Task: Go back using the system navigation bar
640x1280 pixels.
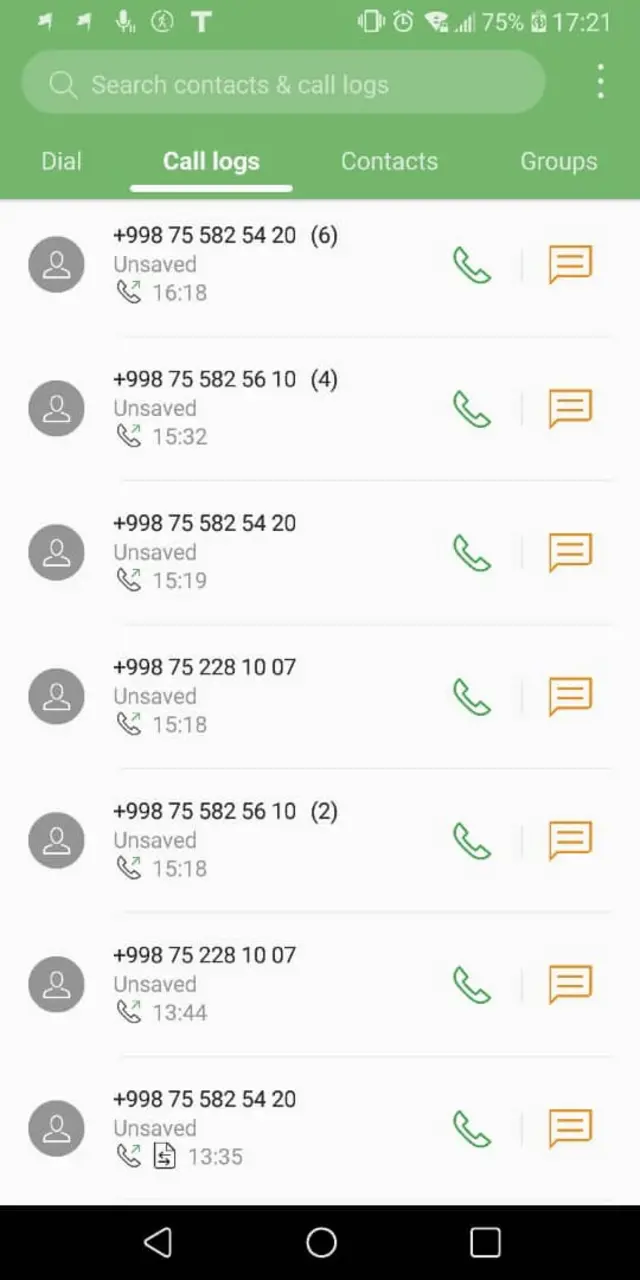Action: point(158,1242)
